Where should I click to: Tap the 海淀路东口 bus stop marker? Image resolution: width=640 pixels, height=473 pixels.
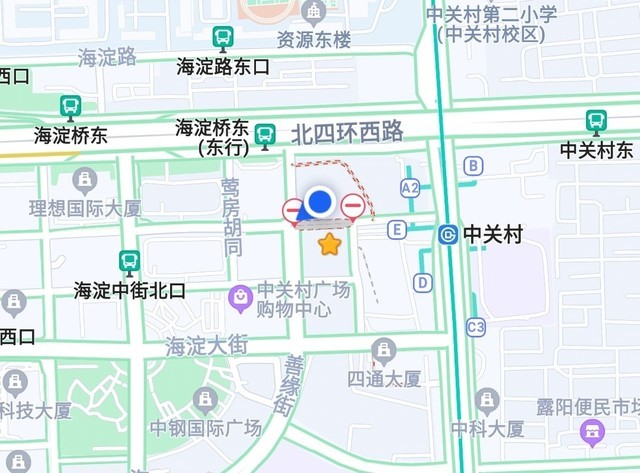click(x=223, y=40)
